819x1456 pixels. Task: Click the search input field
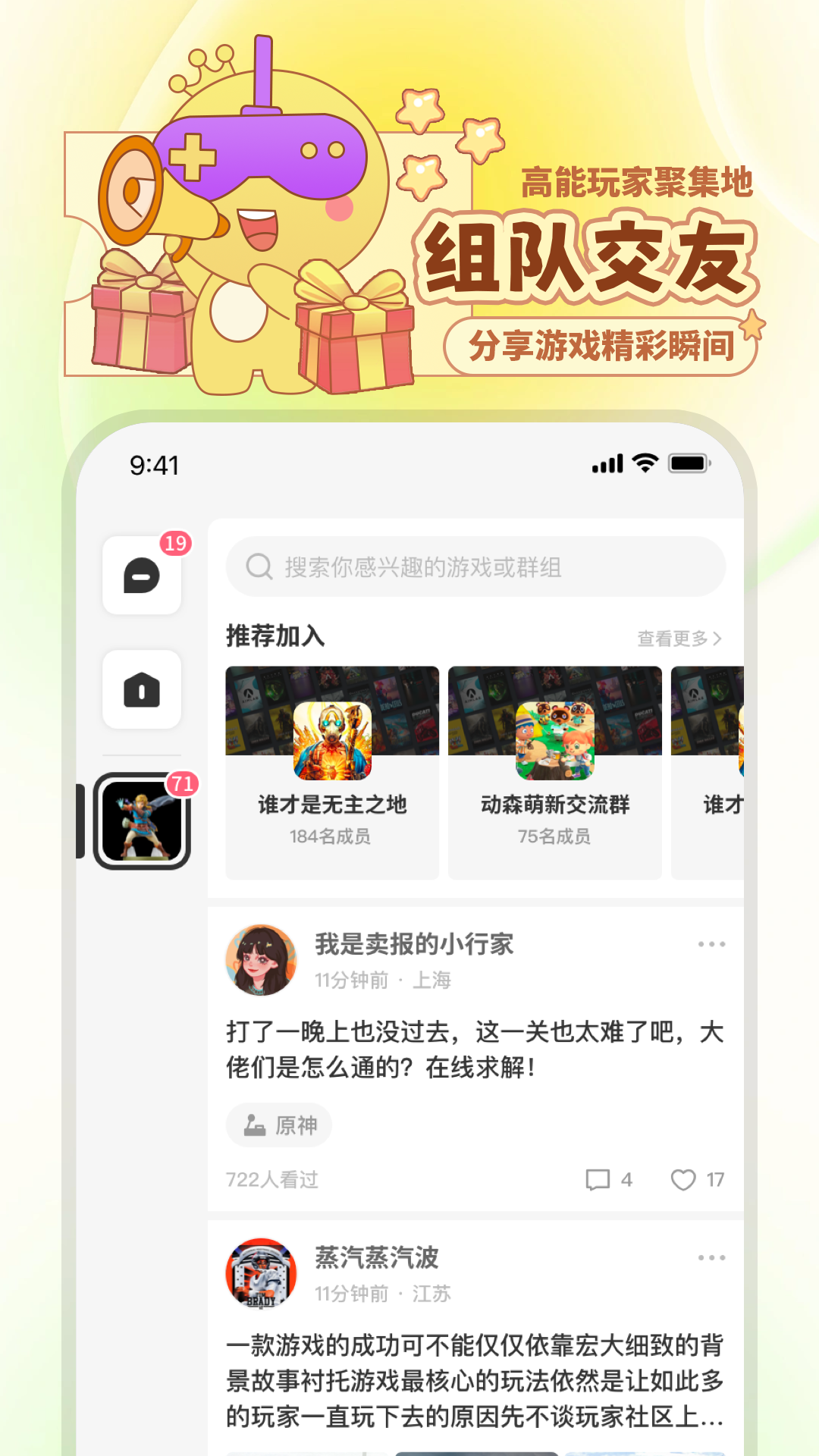[476, 565]
